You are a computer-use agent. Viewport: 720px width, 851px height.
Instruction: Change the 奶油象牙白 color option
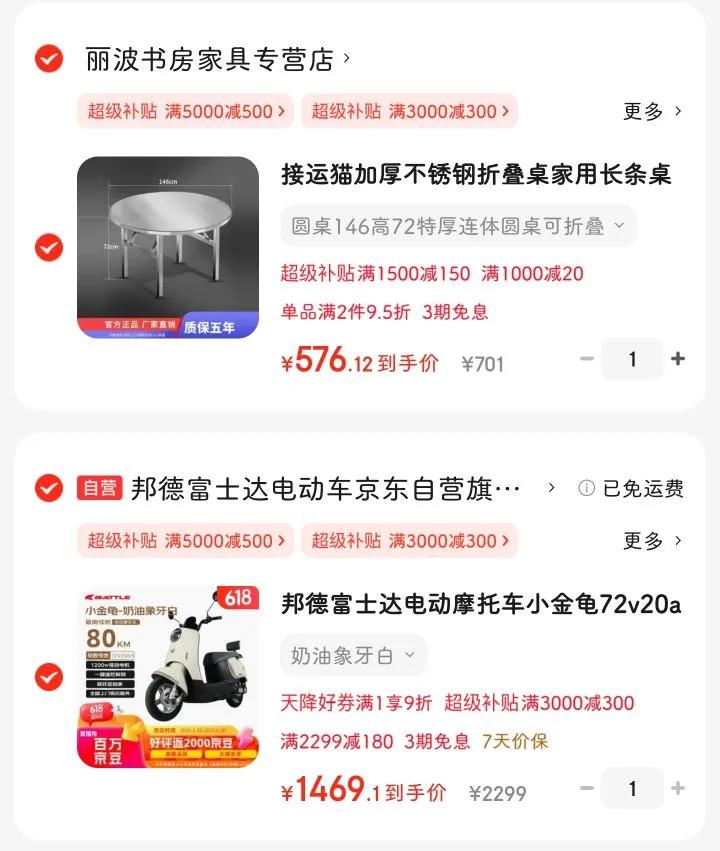pos(354,656)
